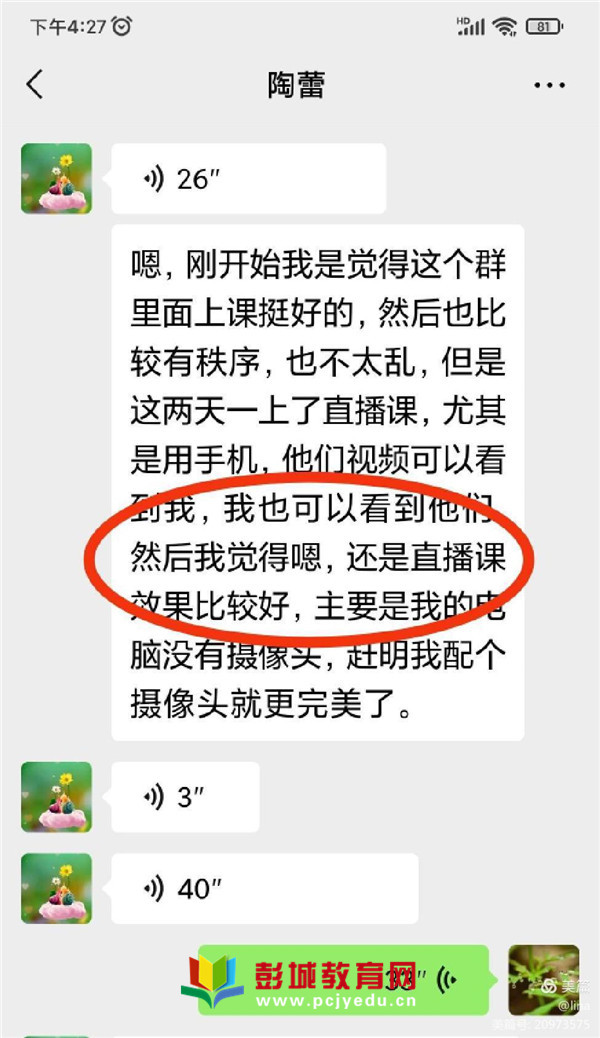Viewport: 600px width, 1038px height.
Task: Open my own avatar beside green message
Action: tap(543, 980)
